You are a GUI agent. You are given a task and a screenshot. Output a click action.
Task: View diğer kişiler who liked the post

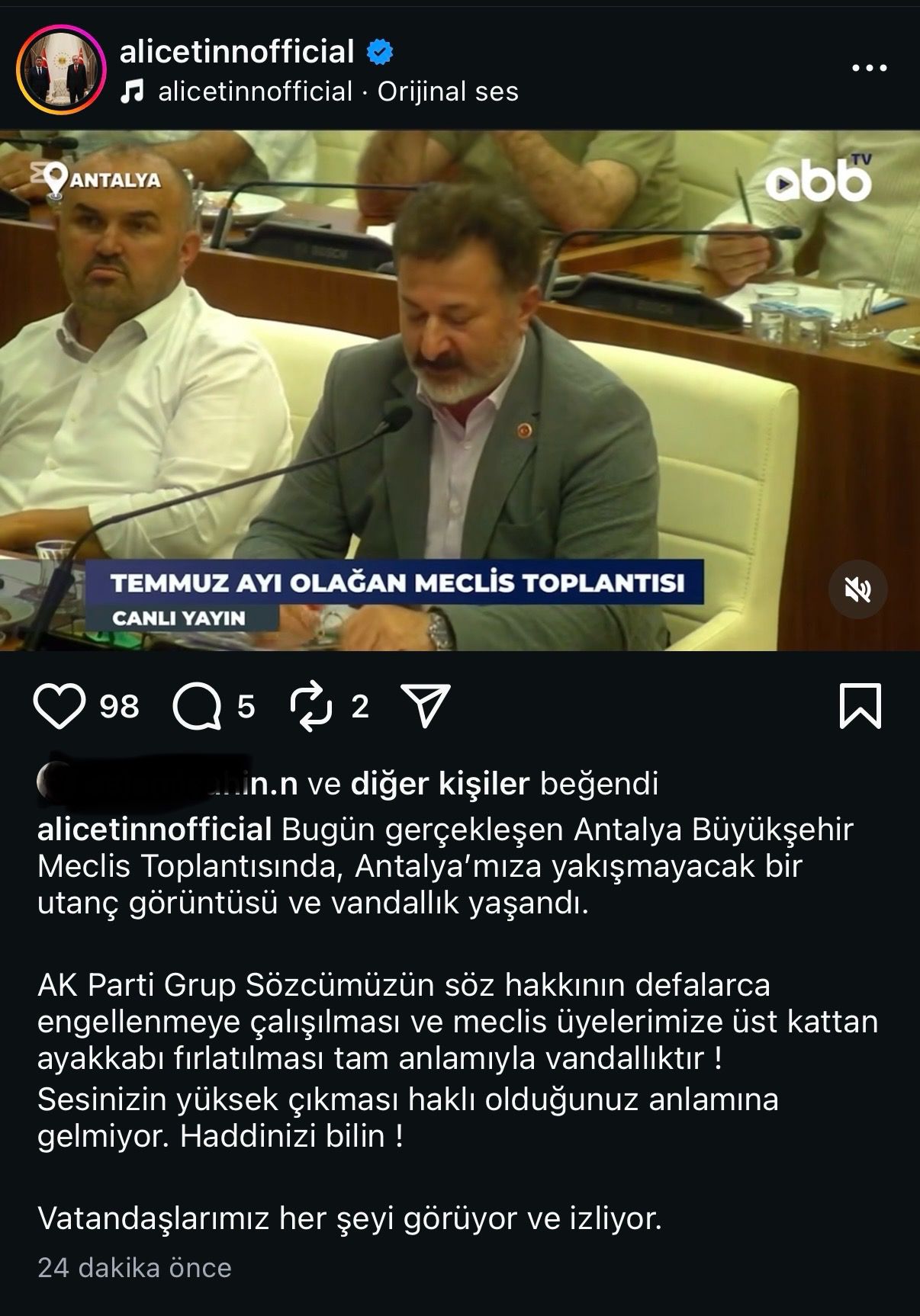click(439, 784)
